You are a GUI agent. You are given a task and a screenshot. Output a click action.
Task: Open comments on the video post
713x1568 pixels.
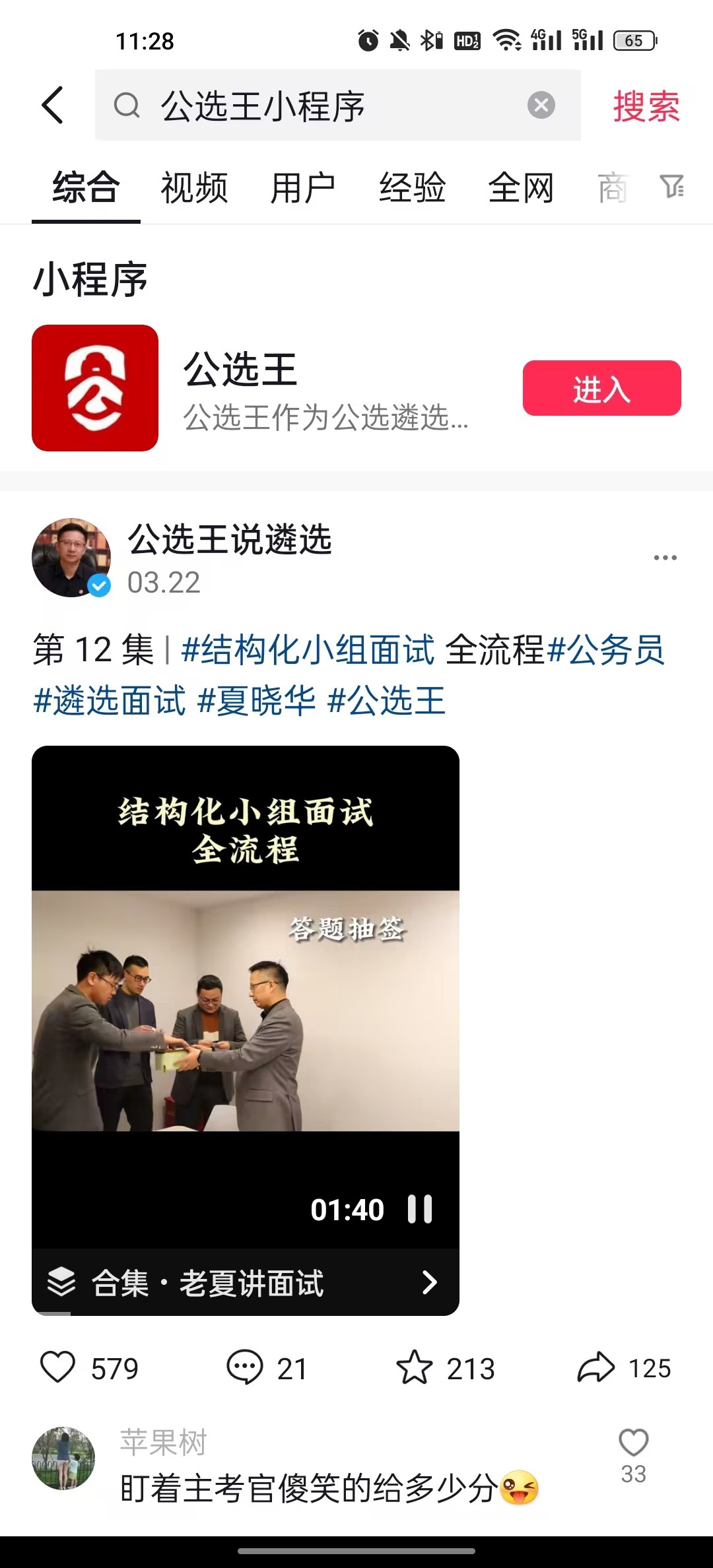245,1367
